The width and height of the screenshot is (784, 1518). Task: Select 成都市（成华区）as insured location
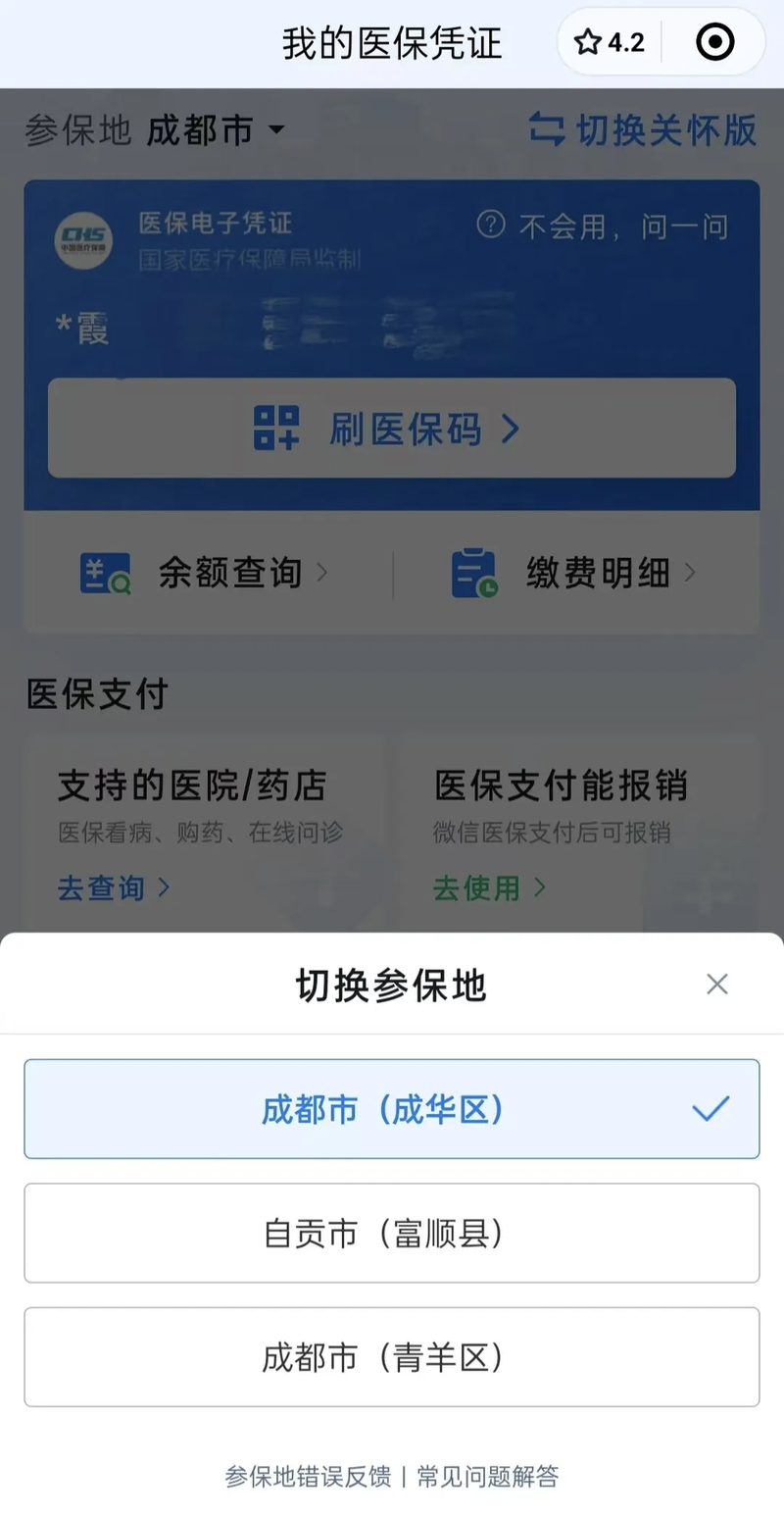(x=392, y=1109)
